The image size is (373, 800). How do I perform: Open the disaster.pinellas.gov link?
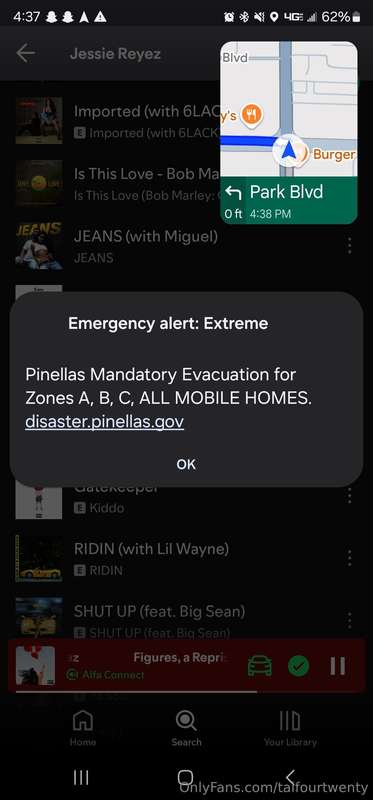click(x=104, y=422)
